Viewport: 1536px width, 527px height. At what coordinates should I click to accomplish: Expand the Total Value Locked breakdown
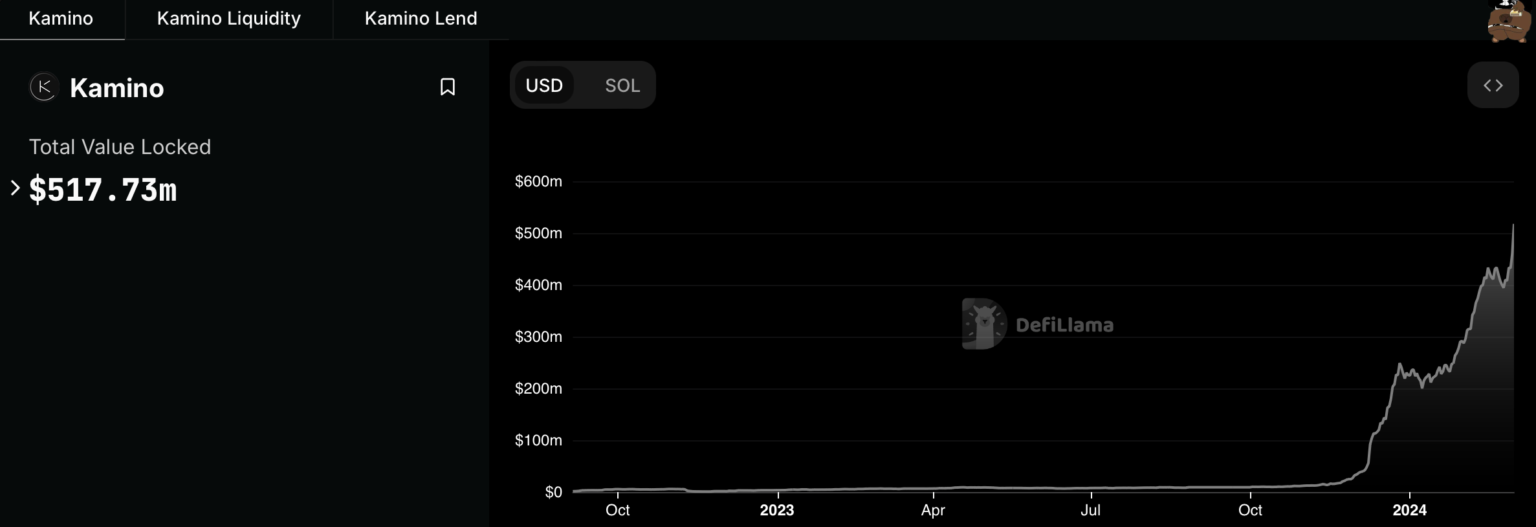point(15,187)
